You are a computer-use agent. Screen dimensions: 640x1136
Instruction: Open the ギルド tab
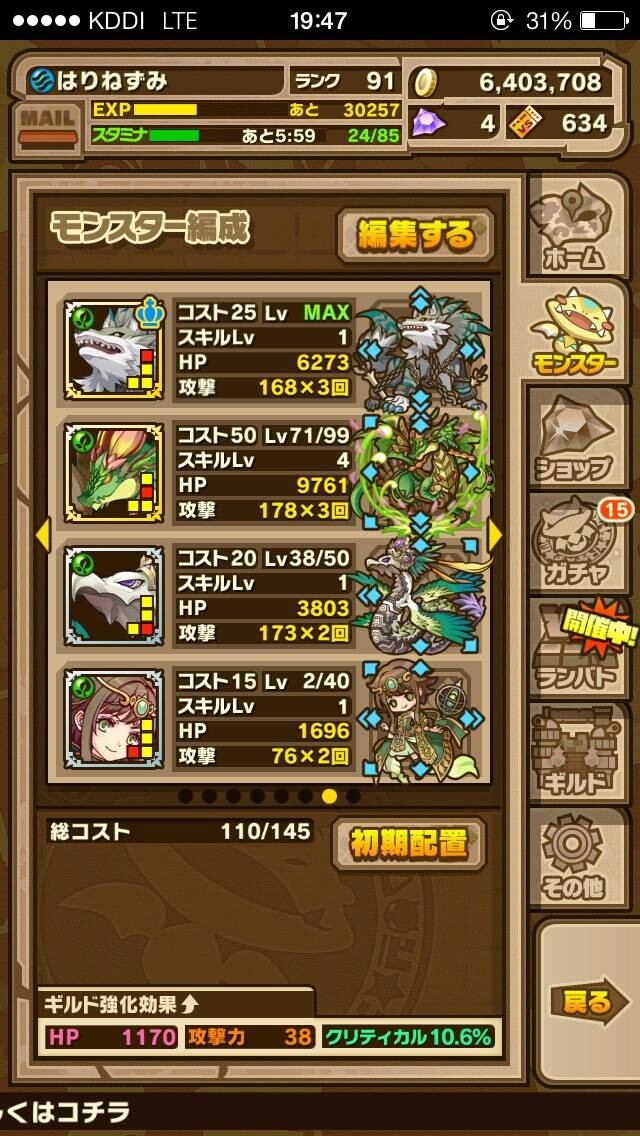(578, 752)
